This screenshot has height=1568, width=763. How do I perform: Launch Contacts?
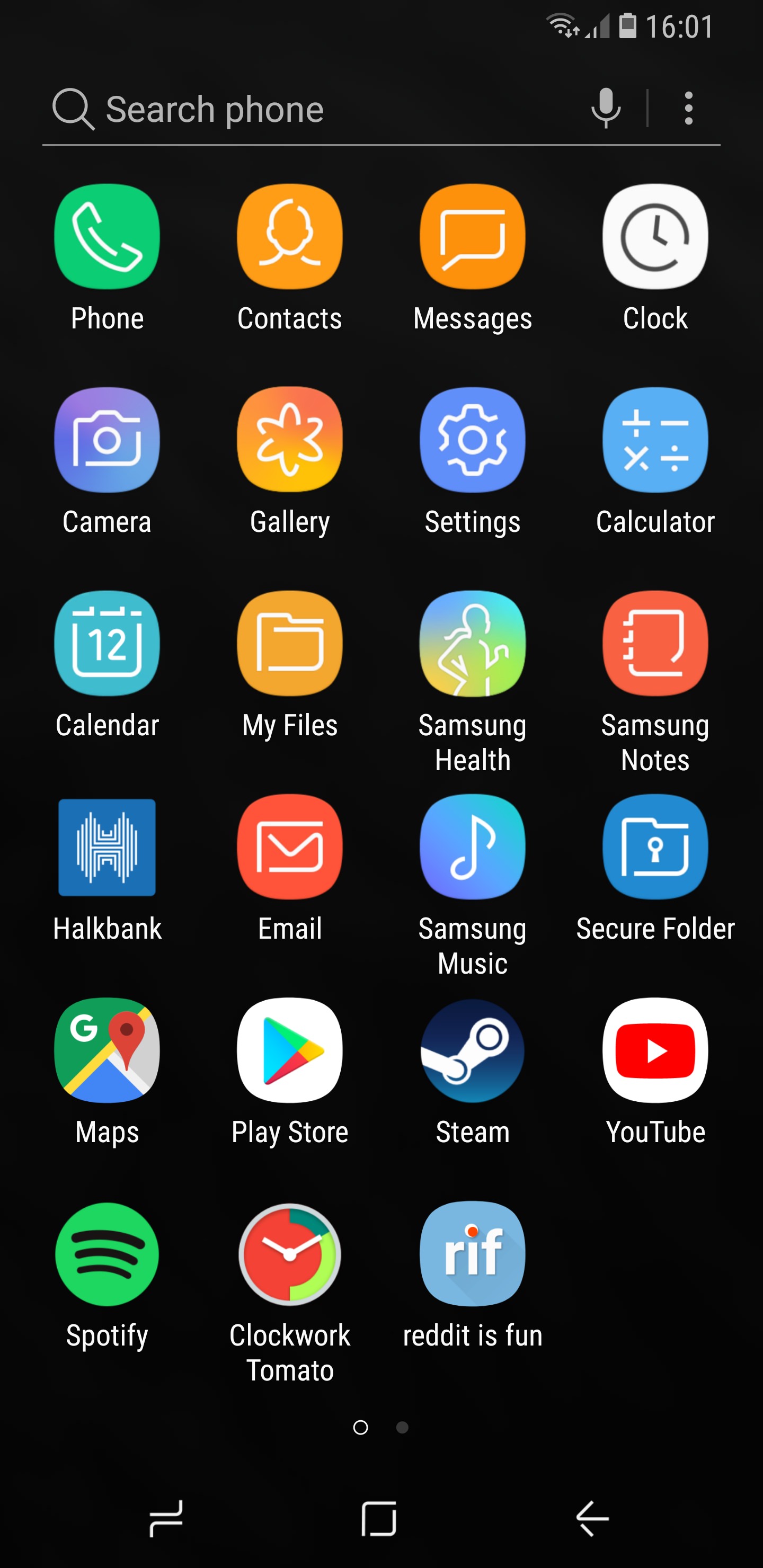(290, 237)
